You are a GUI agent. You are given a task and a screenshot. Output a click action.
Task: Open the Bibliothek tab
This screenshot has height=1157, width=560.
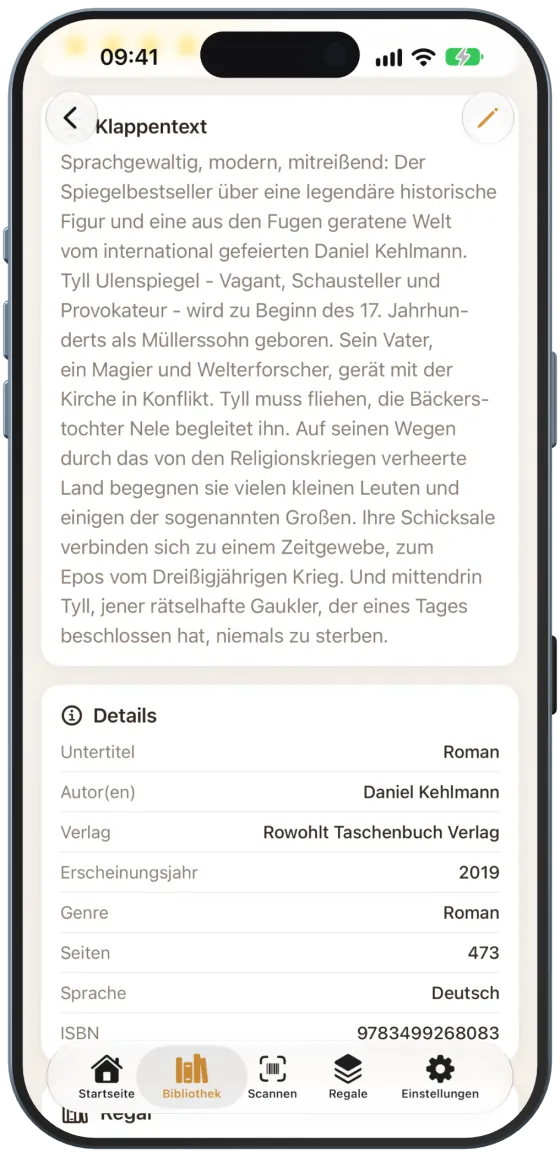[192, 1077]
